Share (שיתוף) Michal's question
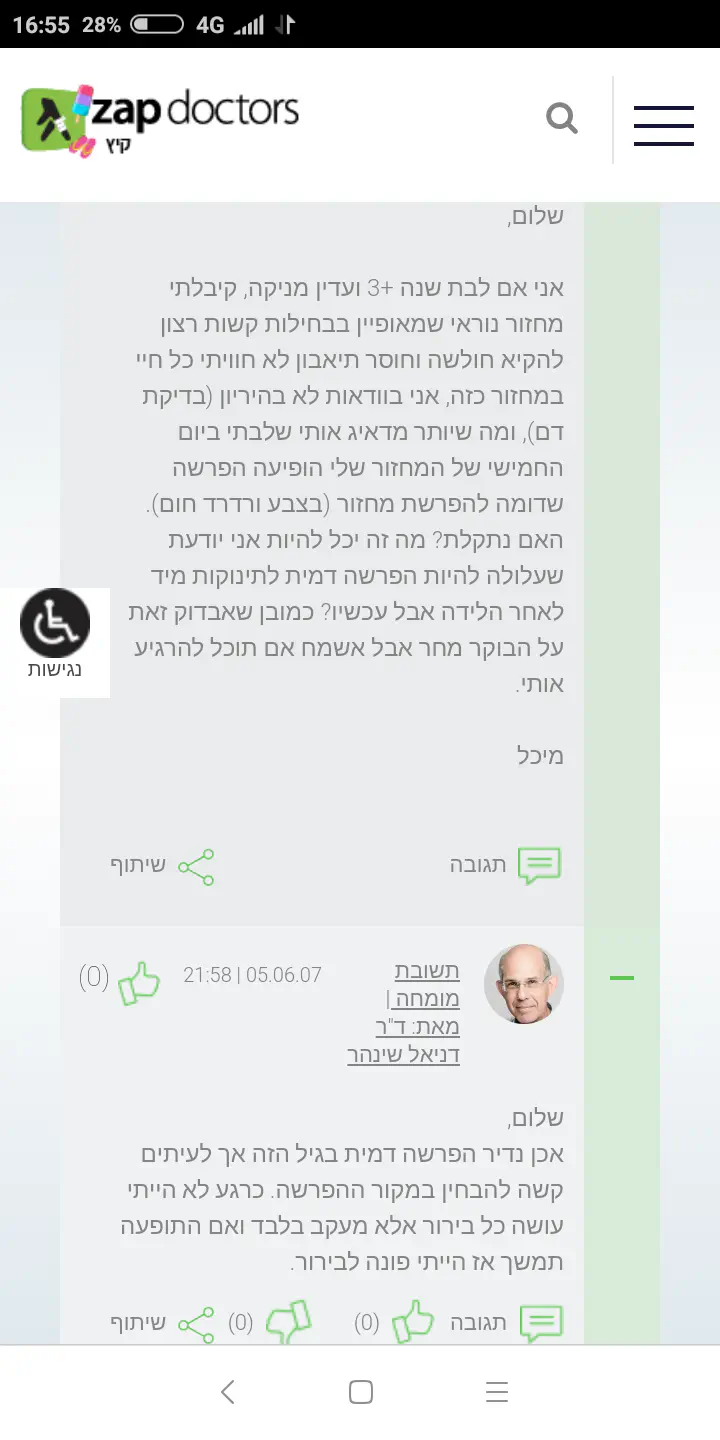 point(163,866)
